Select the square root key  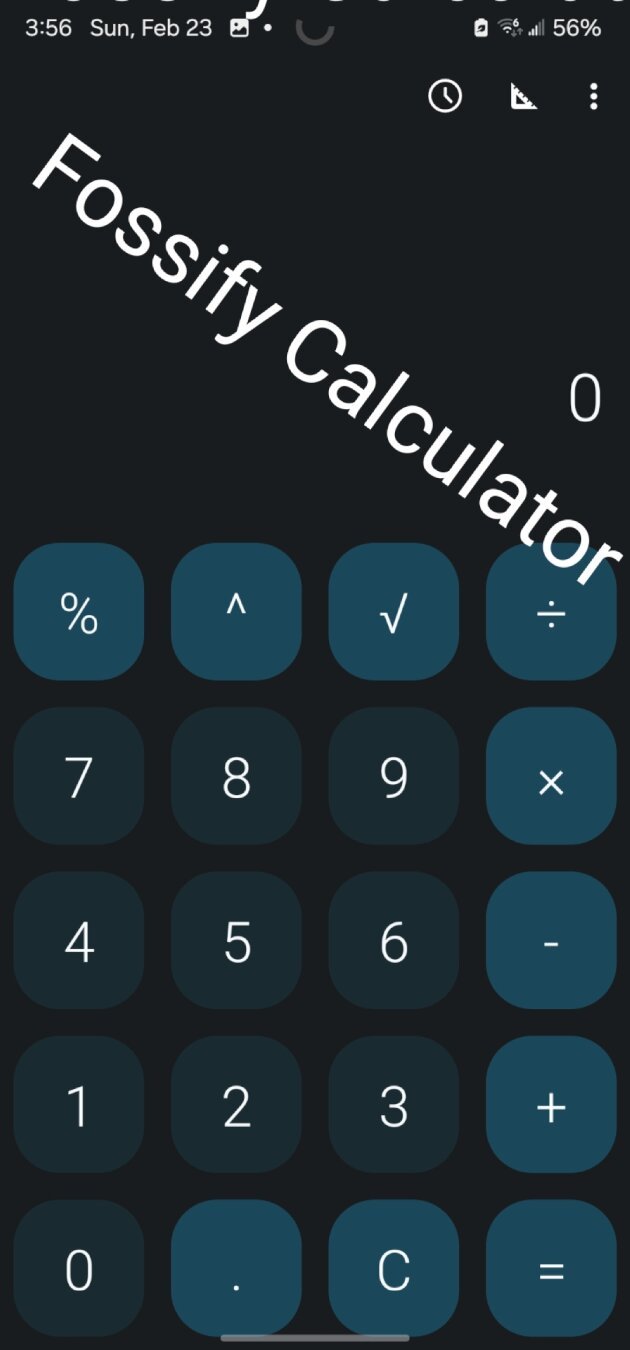point(394,612)
